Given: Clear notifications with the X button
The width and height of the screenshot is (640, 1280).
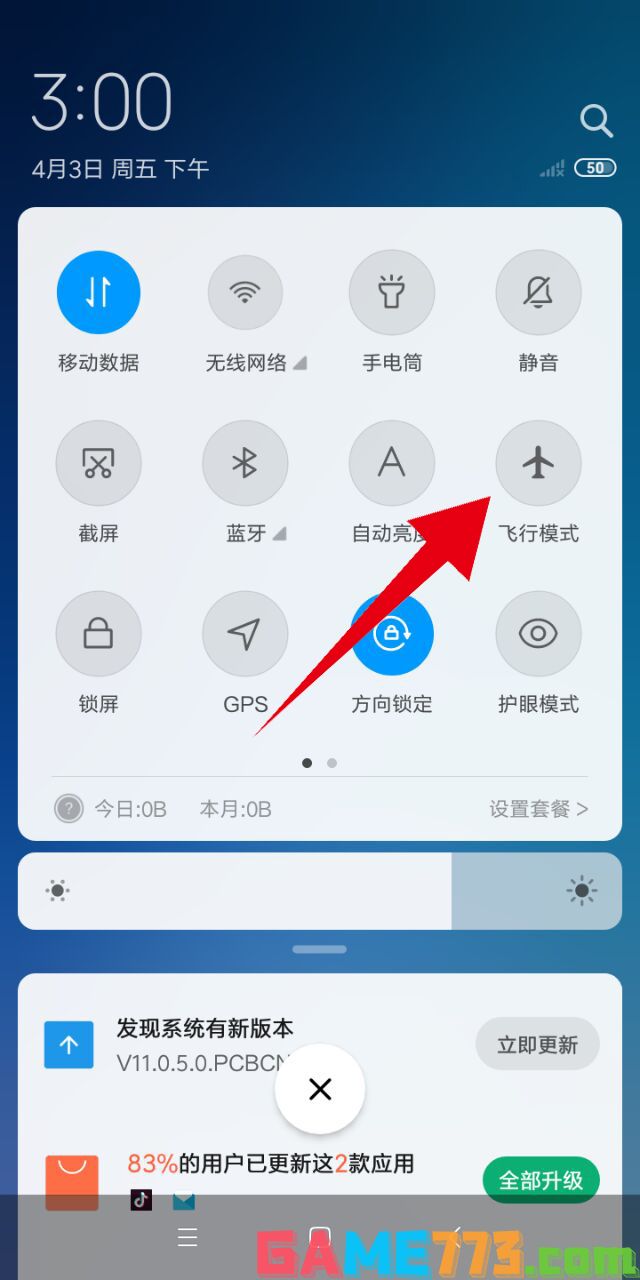Looking at the screenshot, I should pos(320,1089).
